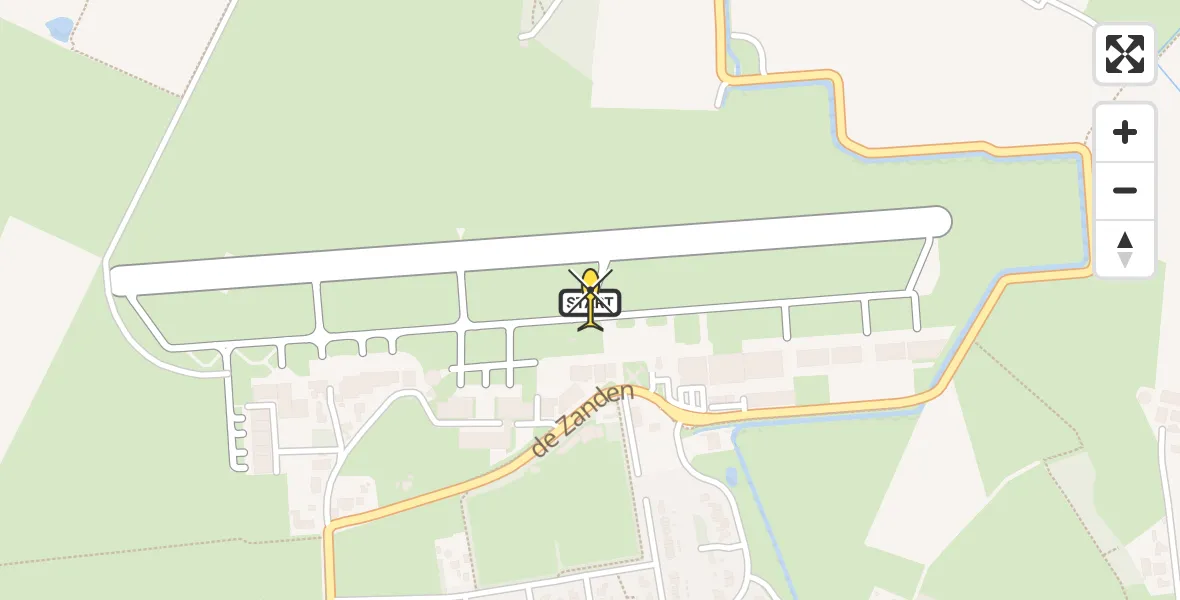This screenshot has height=600, width=1180.
Task: Reset map bearing to north
Action: coord(1125,249)
